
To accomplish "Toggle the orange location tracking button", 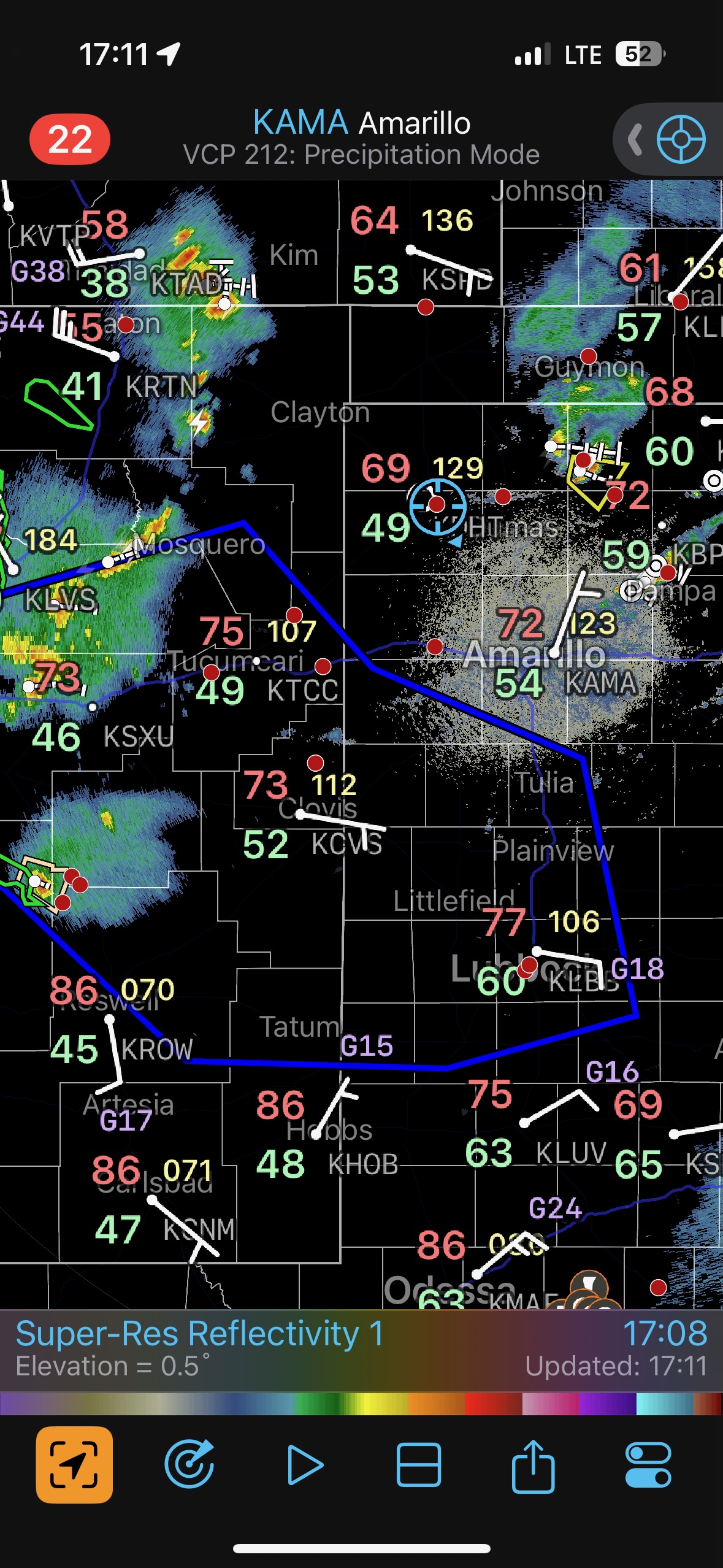I will pos(74,1464).
